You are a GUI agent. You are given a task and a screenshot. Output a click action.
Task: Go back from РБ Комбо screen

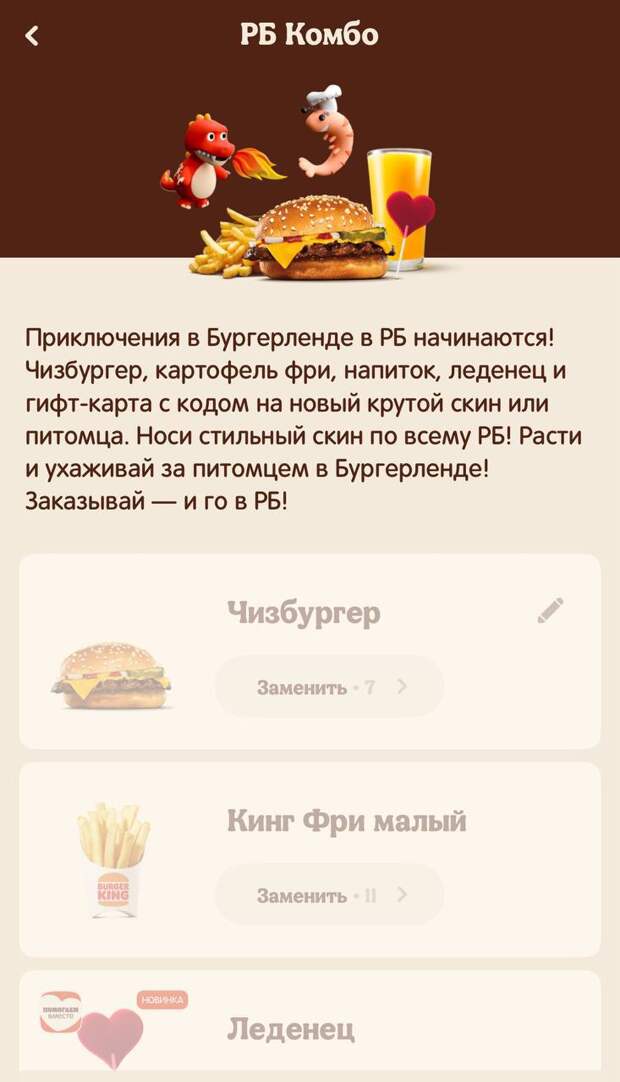[33, 36]
